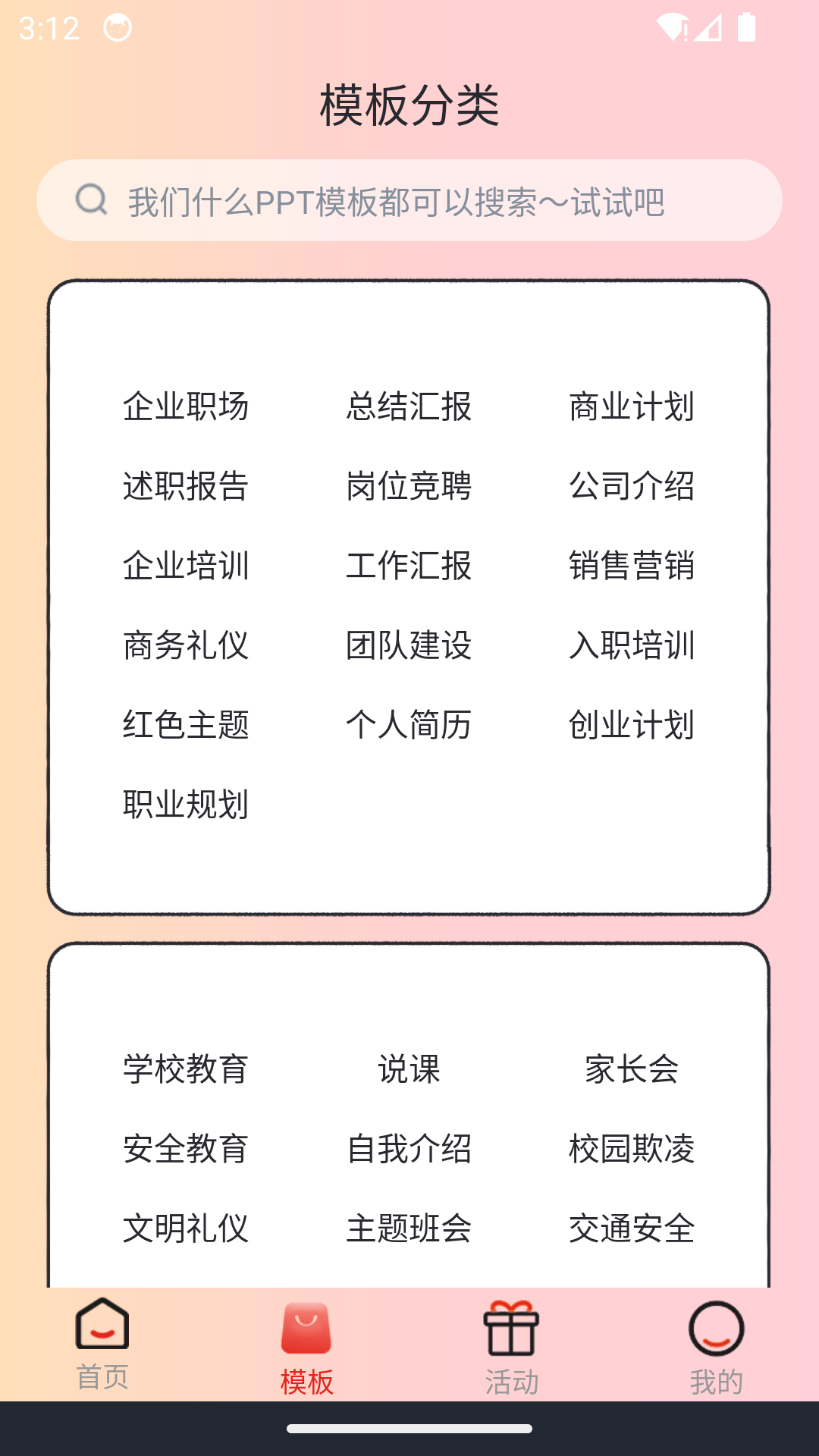This screenshot has width=819, height=1456.
Task: Open 商业计划 templates
Action: tap(632, 406)
